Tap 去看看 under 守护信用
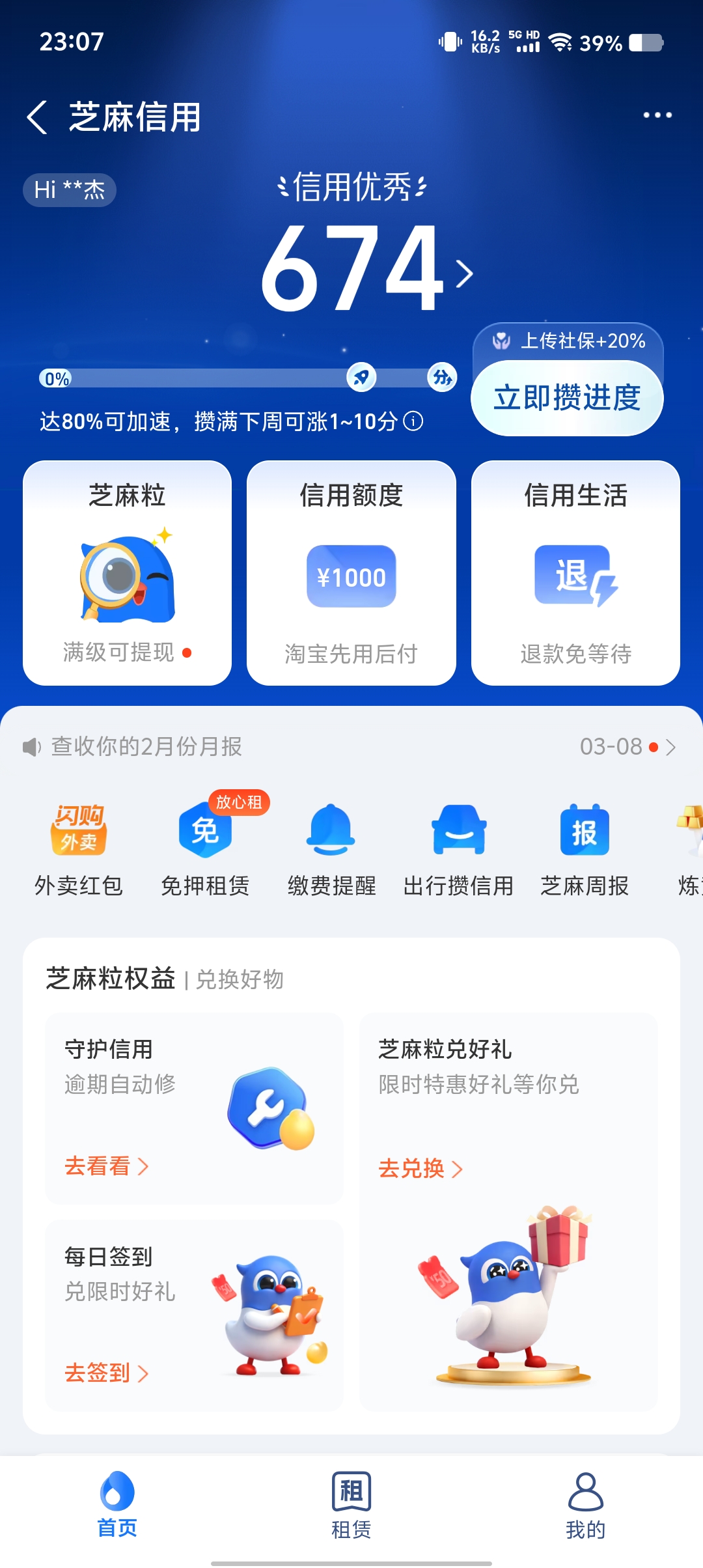Viewport: 703px width, 1568px height. click(x=106, y=1166)
